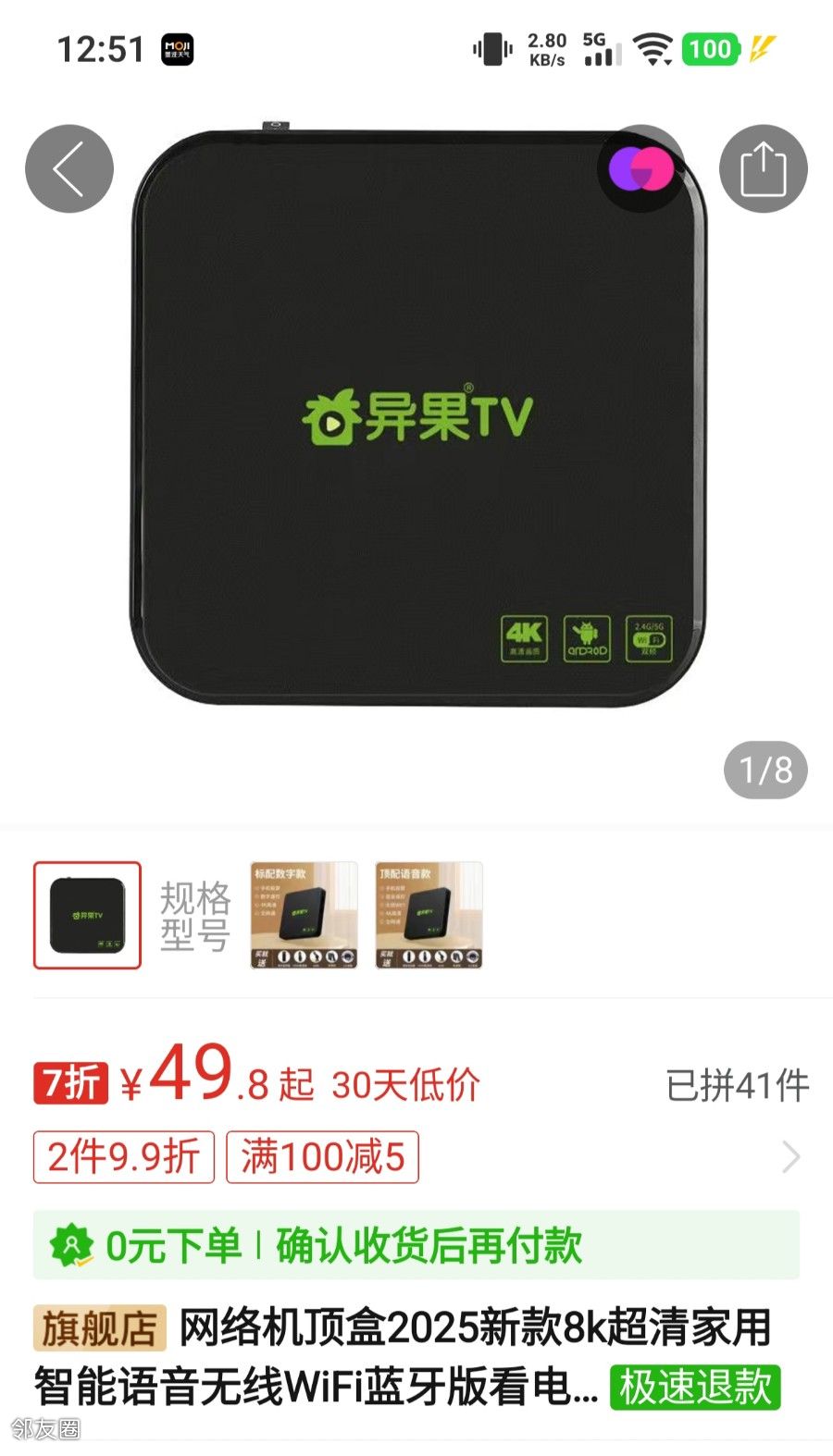Tap the purple-pink circle floating icon
This screenshot has width=833, height=1456.
pos(640,169)
